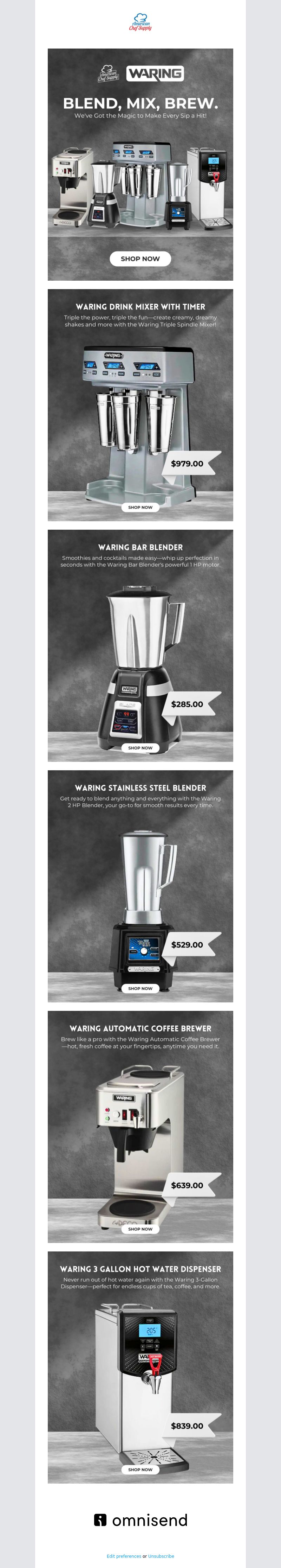The image size is (281, 1568).
Task: Shop the Waring Stainless Steel Blender
Action: [140, 988]
